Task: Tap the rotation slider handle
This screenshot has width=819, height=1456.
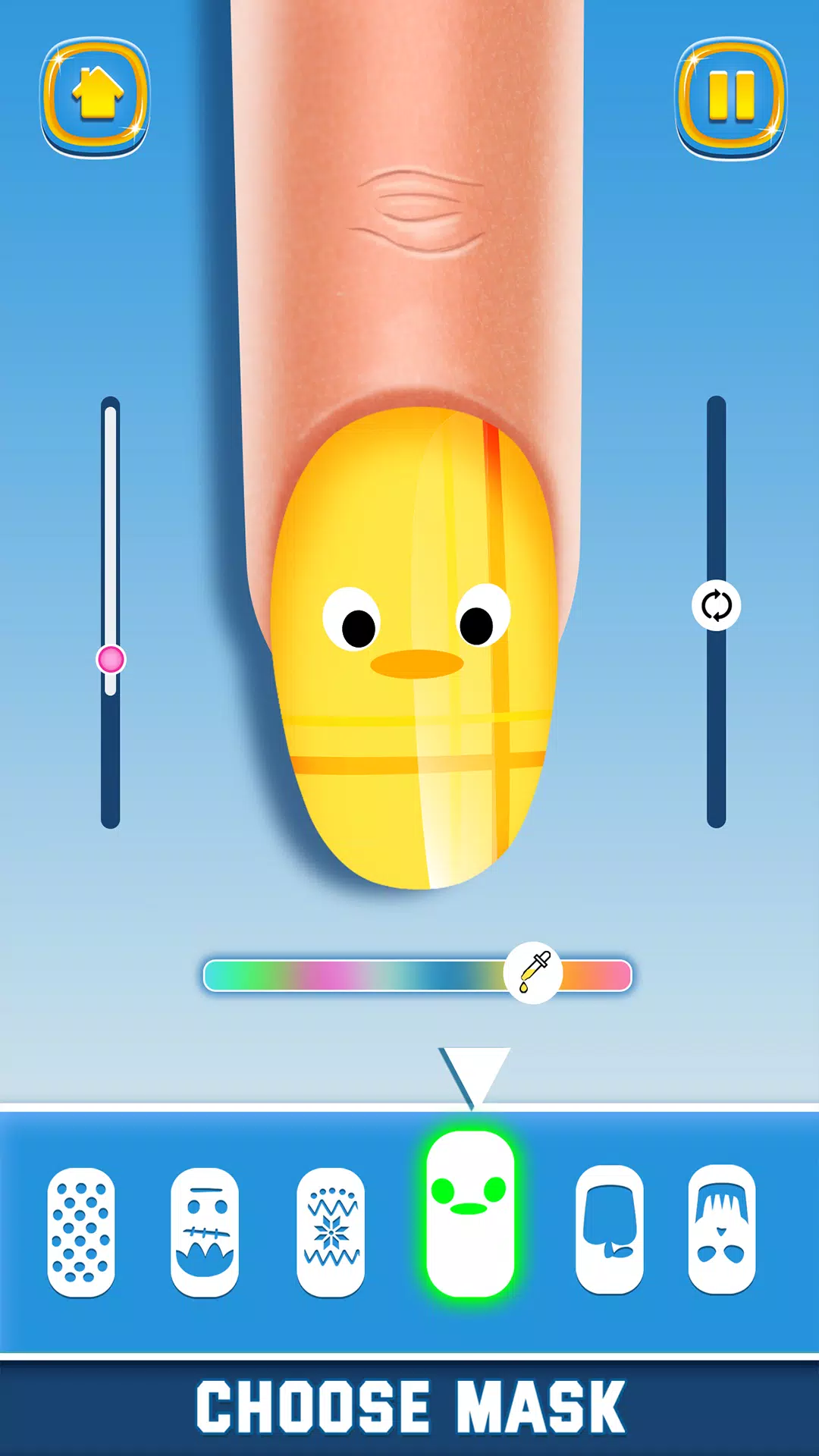Action: 717,606
